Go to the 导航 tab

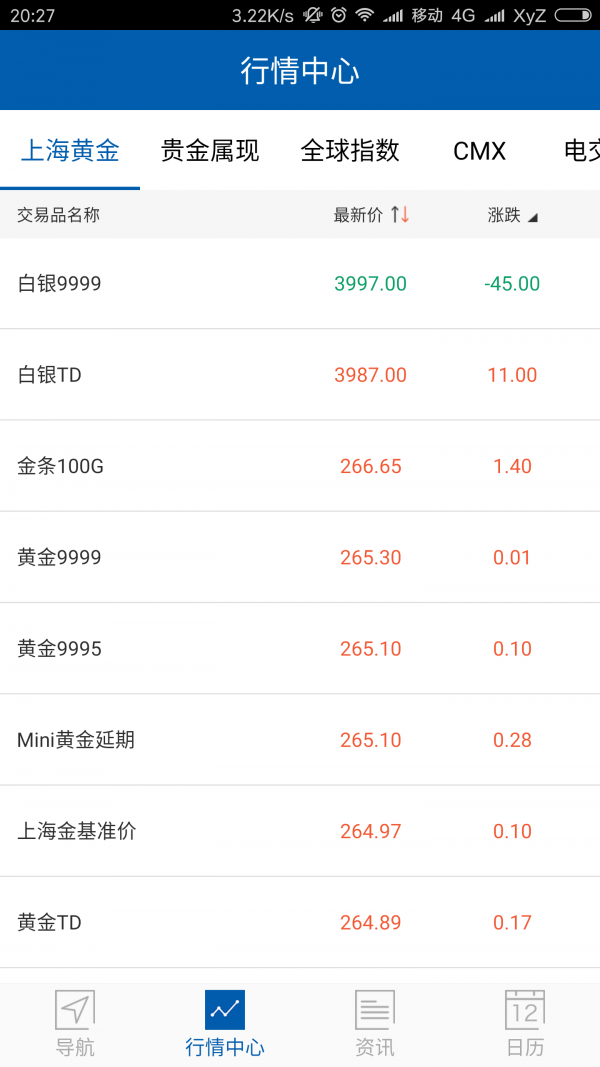(75, 1024)
